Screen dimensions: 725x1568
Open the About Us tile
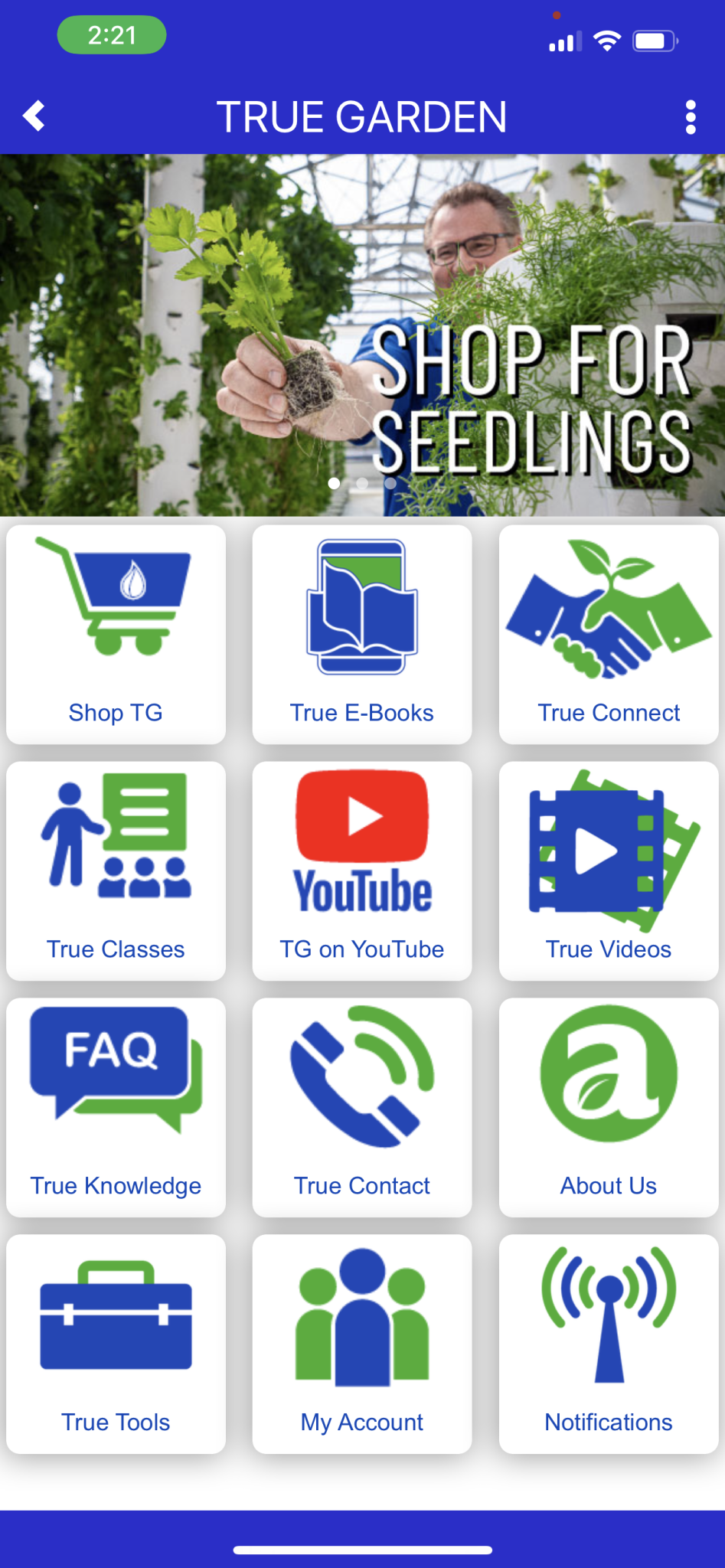tap(609, 1107)
